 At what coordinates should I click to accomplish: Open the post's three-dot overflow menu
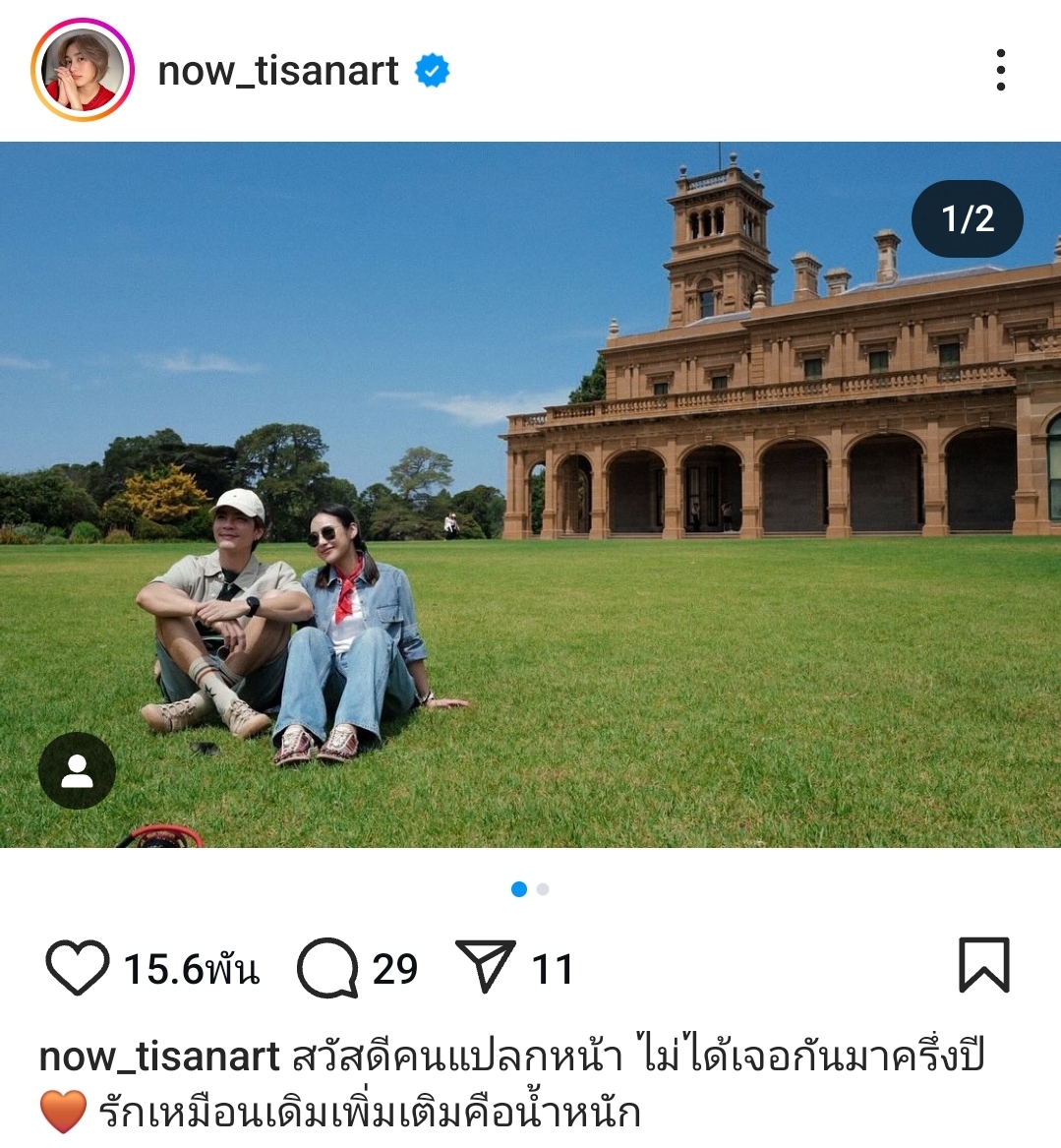[x=1000, y=71]
